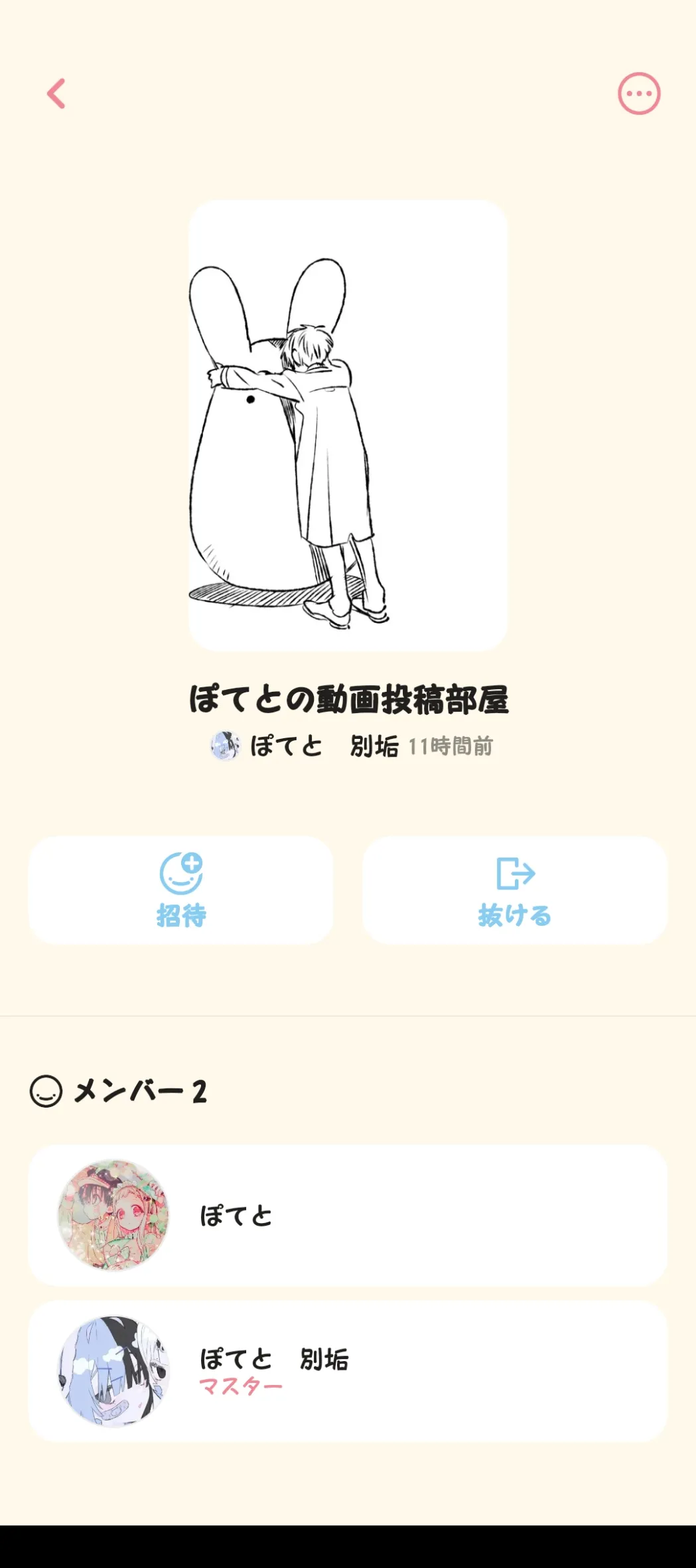Image resolution: width=696 pixels, height=1568 pixels.
Task: View the room's rabbit cover image
Action: tap(348, 425)
